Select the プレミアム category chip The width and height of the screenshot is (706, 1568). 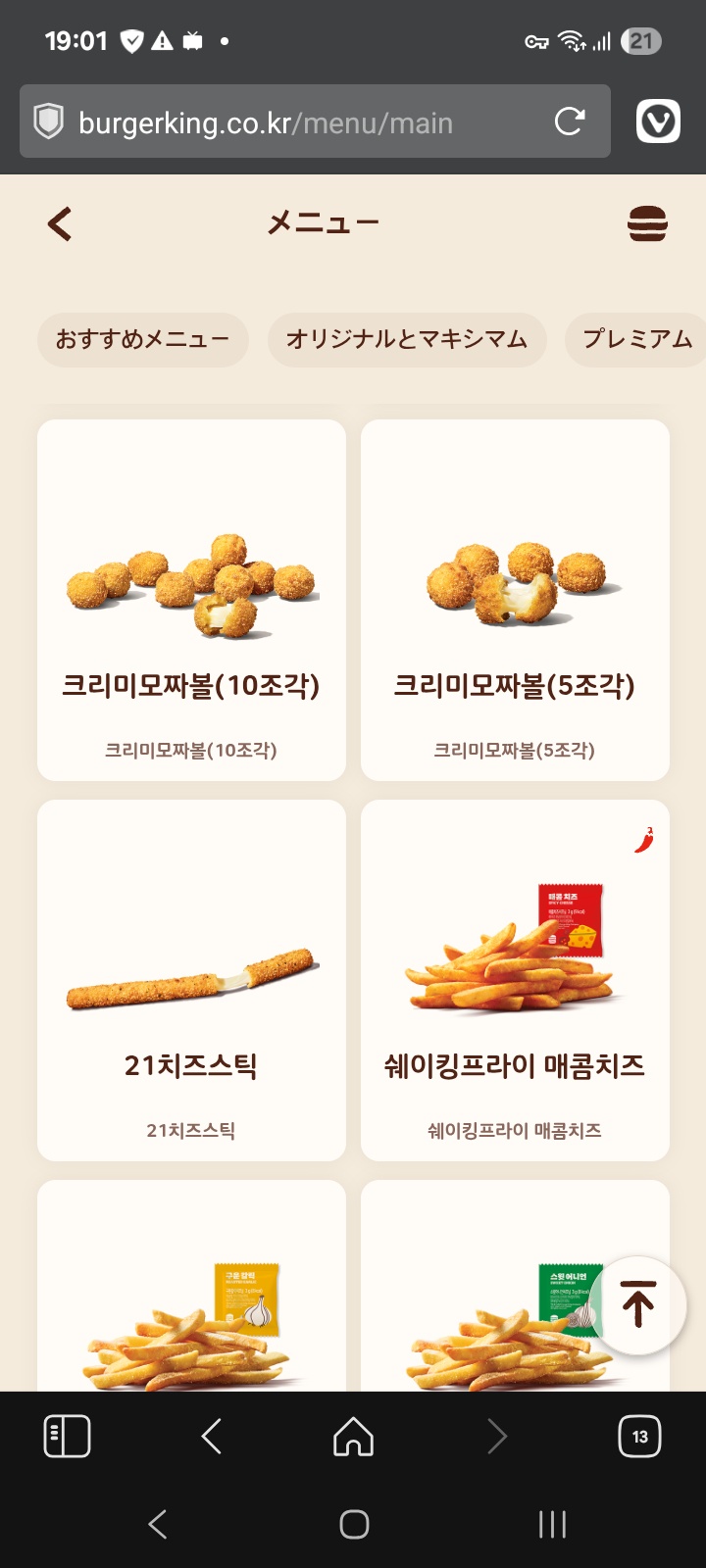coord(636,339)
